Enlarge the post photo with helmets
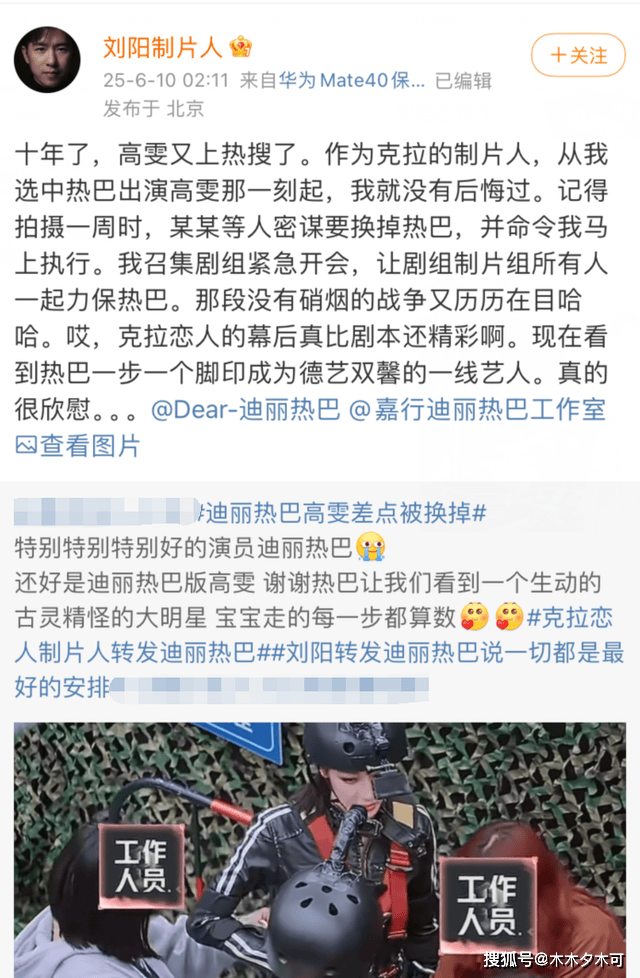This screenshot has width=640, height=978. pos(320,850)
